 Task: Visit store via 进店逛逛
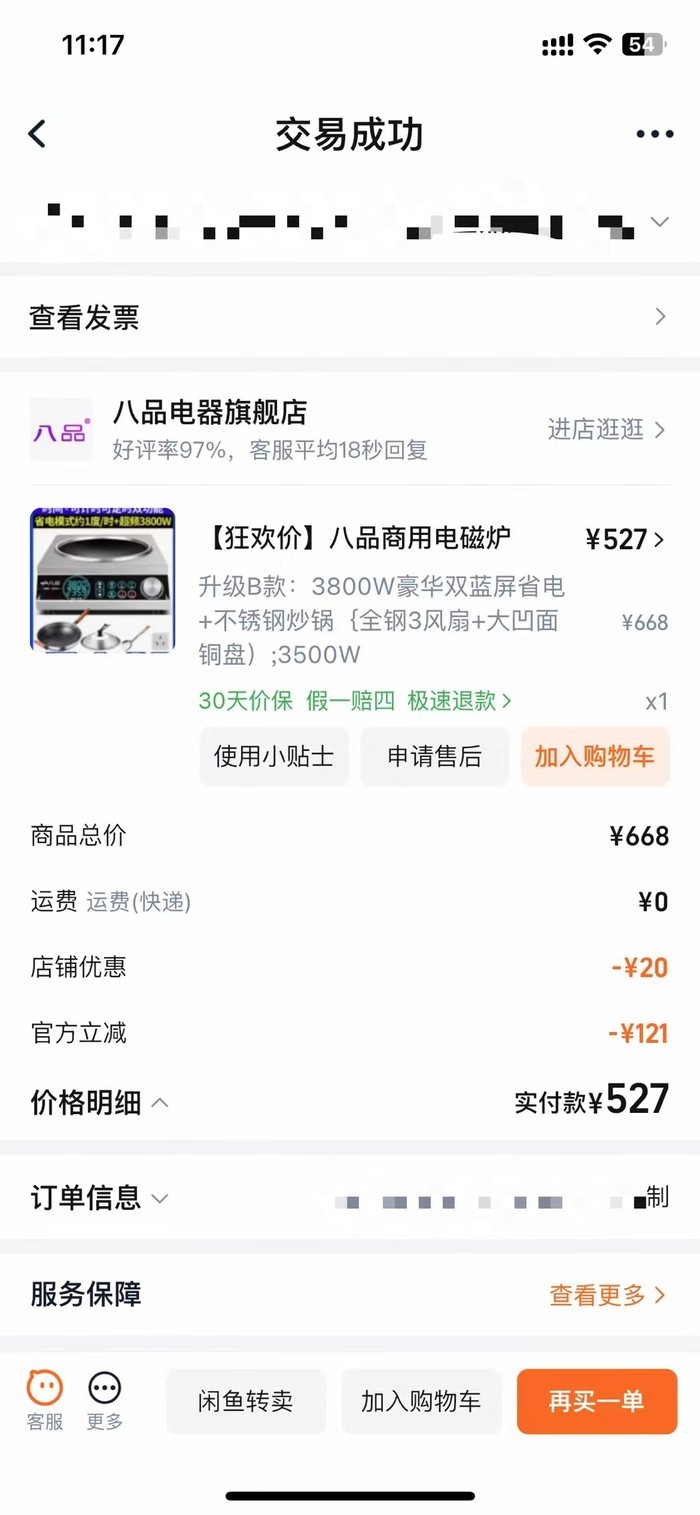[606, 430]
